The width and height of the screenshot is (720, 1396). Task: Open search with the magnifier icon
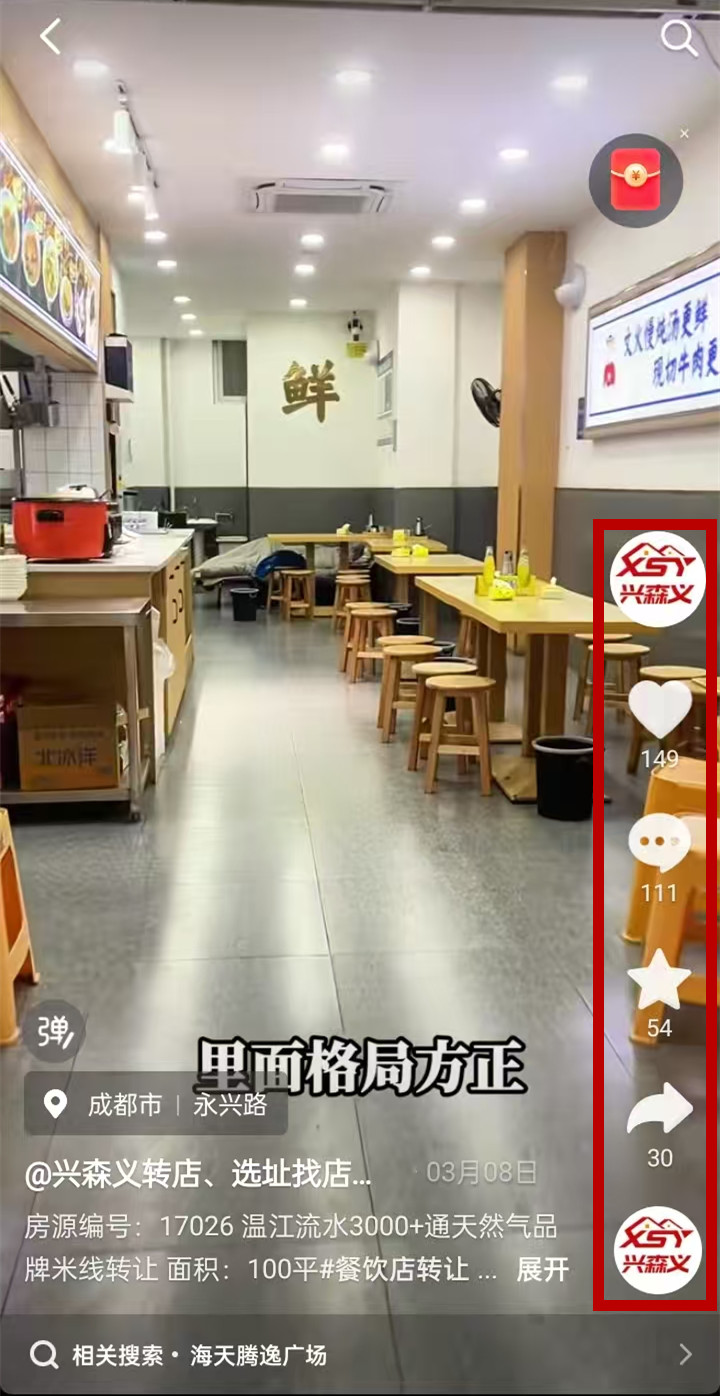pyautogui.click(x=679, y=38)
